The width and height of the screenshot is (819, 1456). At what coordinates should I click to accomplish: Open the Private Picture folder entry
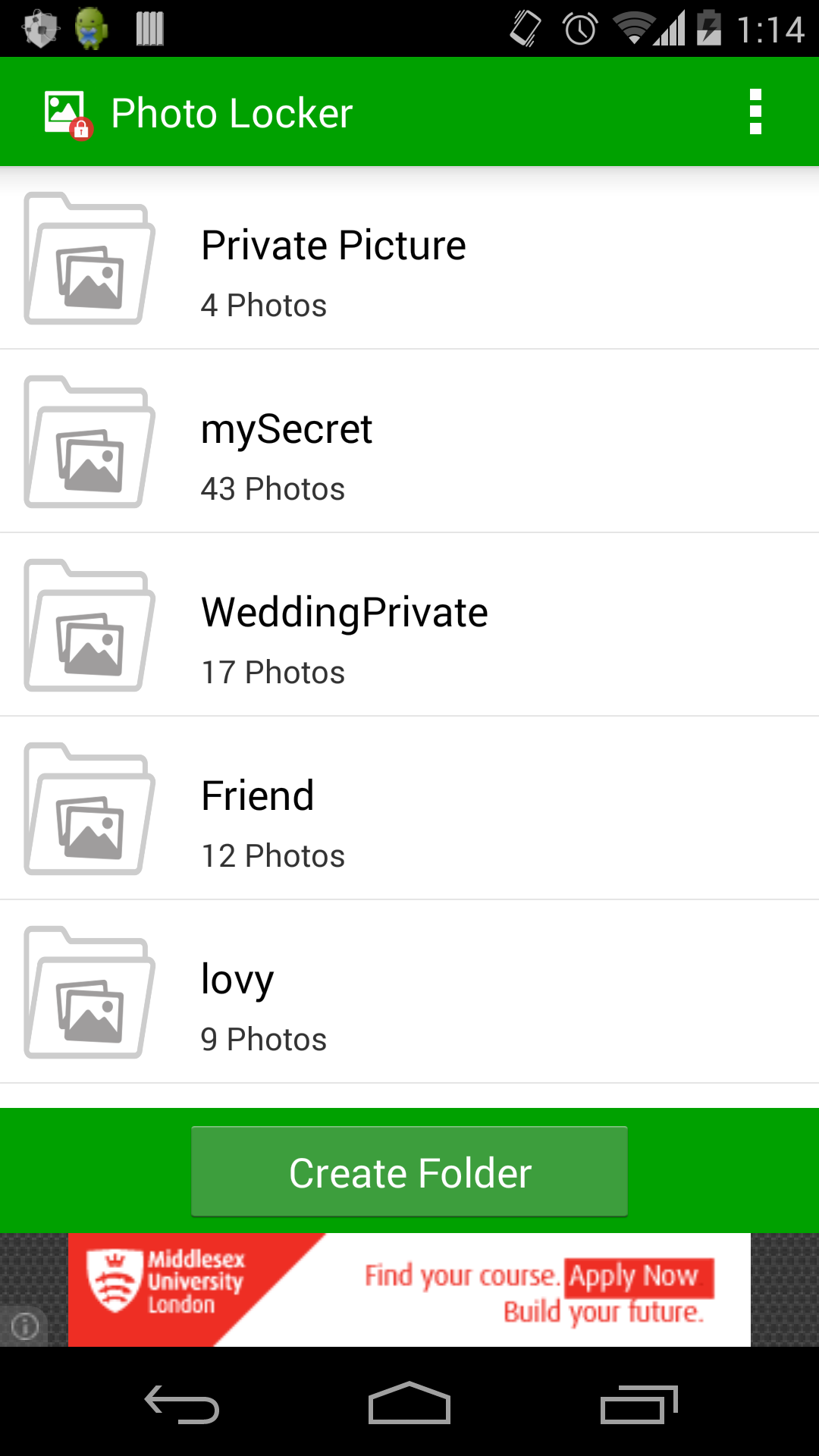pyautogui.click(x=409, y=262)
